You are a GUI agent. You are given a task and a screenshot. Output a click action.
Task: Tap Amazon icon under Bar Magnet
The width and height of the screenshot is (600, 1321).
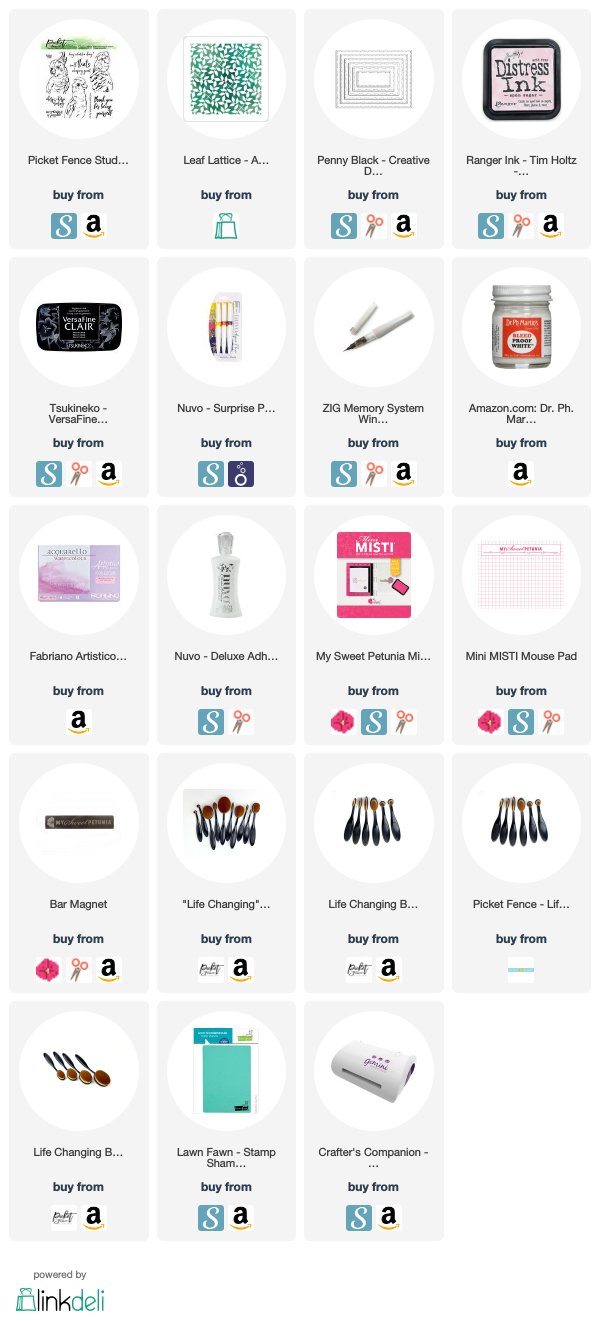click(109, 970)
